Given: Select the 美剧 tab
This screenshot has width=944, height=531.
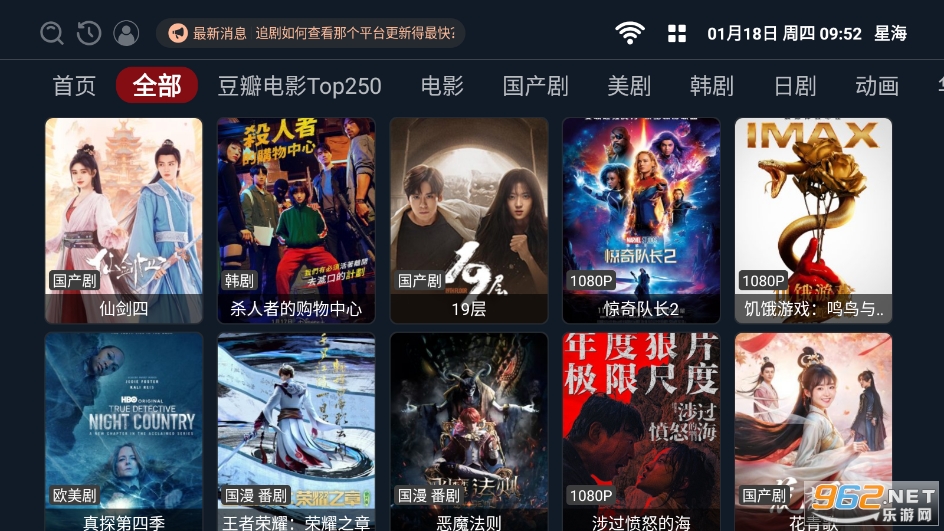Looking at the screenshot, I should (x=629, y=86).
